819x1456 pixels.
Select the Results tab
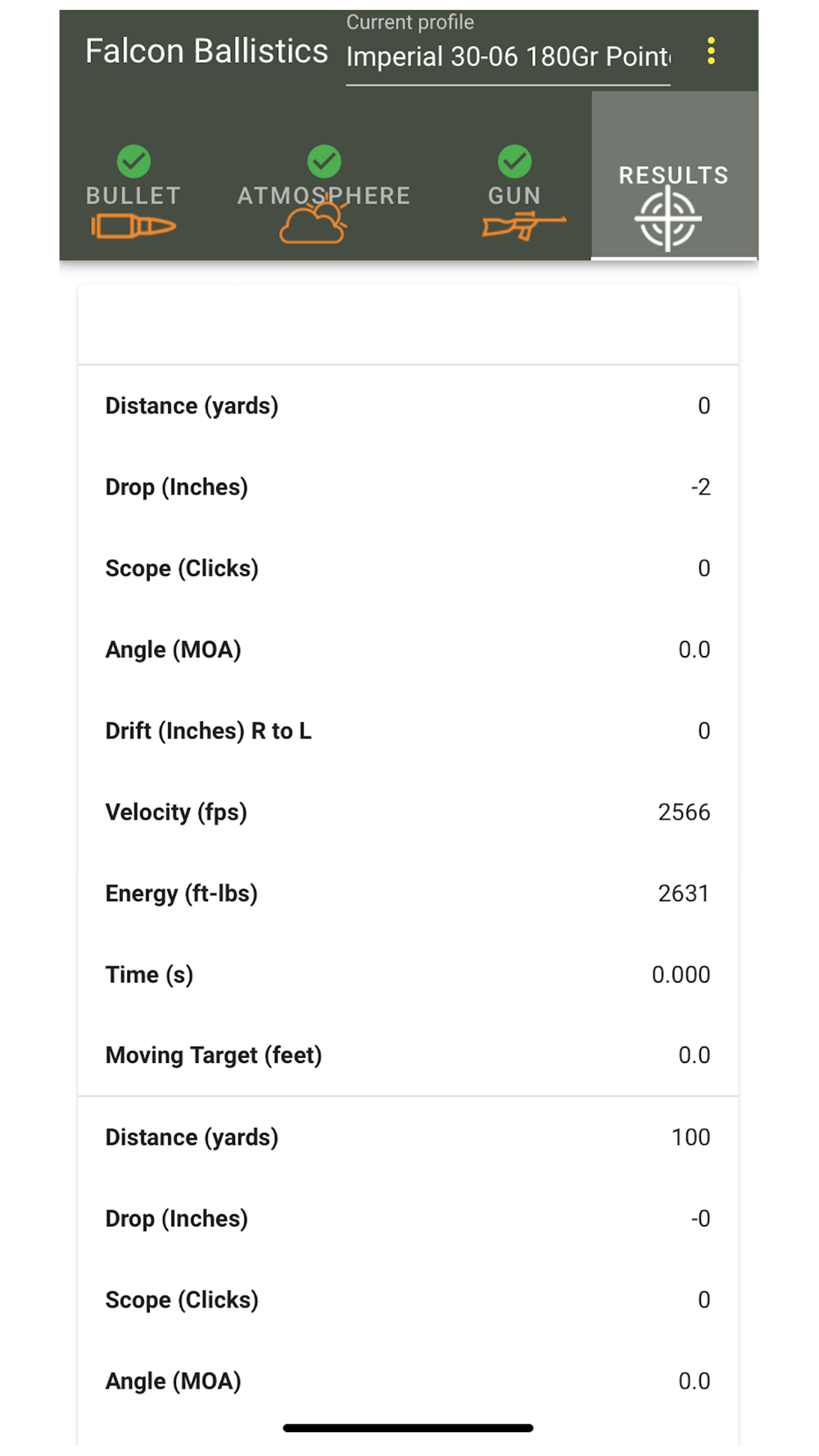pyautogui.click(x=674, y=176)
